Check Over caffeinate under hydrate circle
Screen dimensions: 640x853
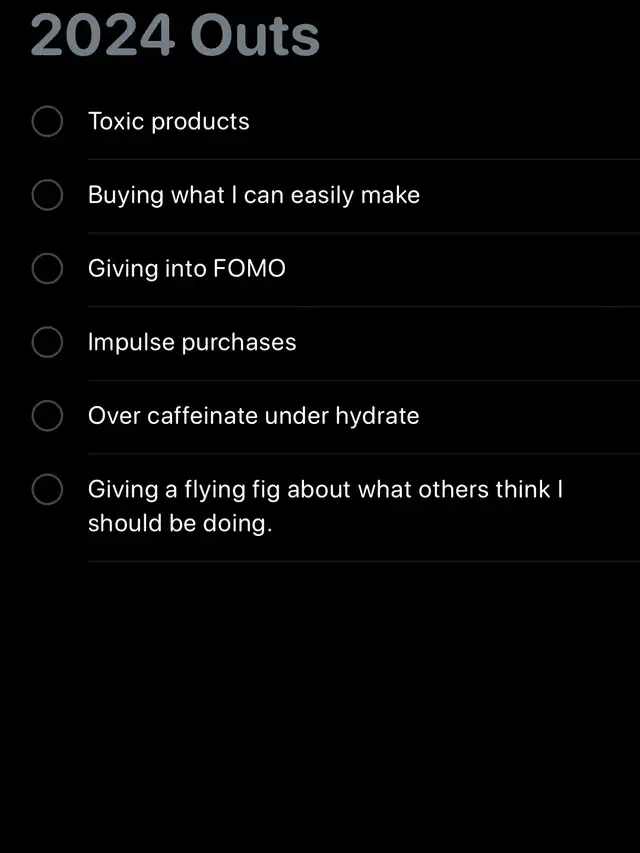47,416
